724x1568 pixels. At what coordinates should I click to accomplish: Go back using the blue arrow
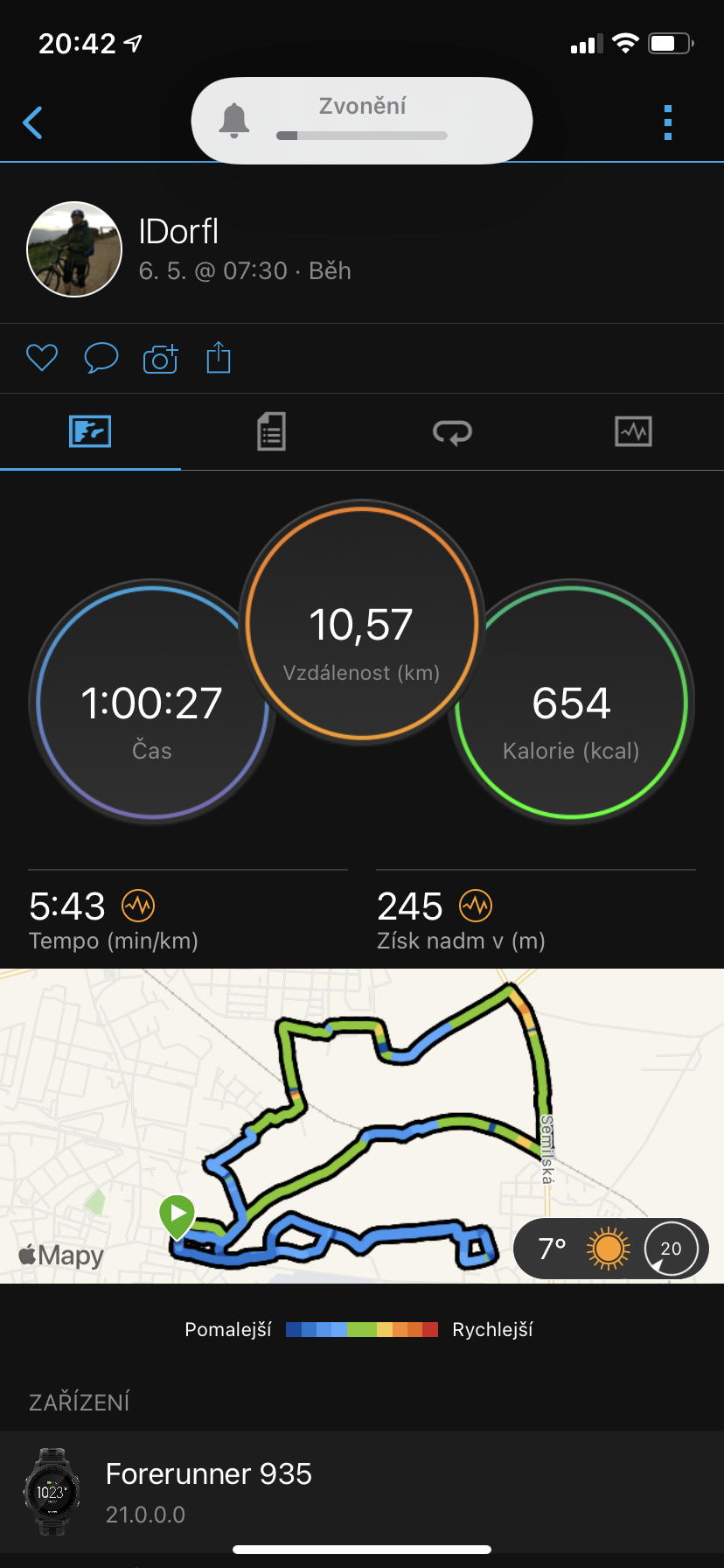click(x=32, y=122)
